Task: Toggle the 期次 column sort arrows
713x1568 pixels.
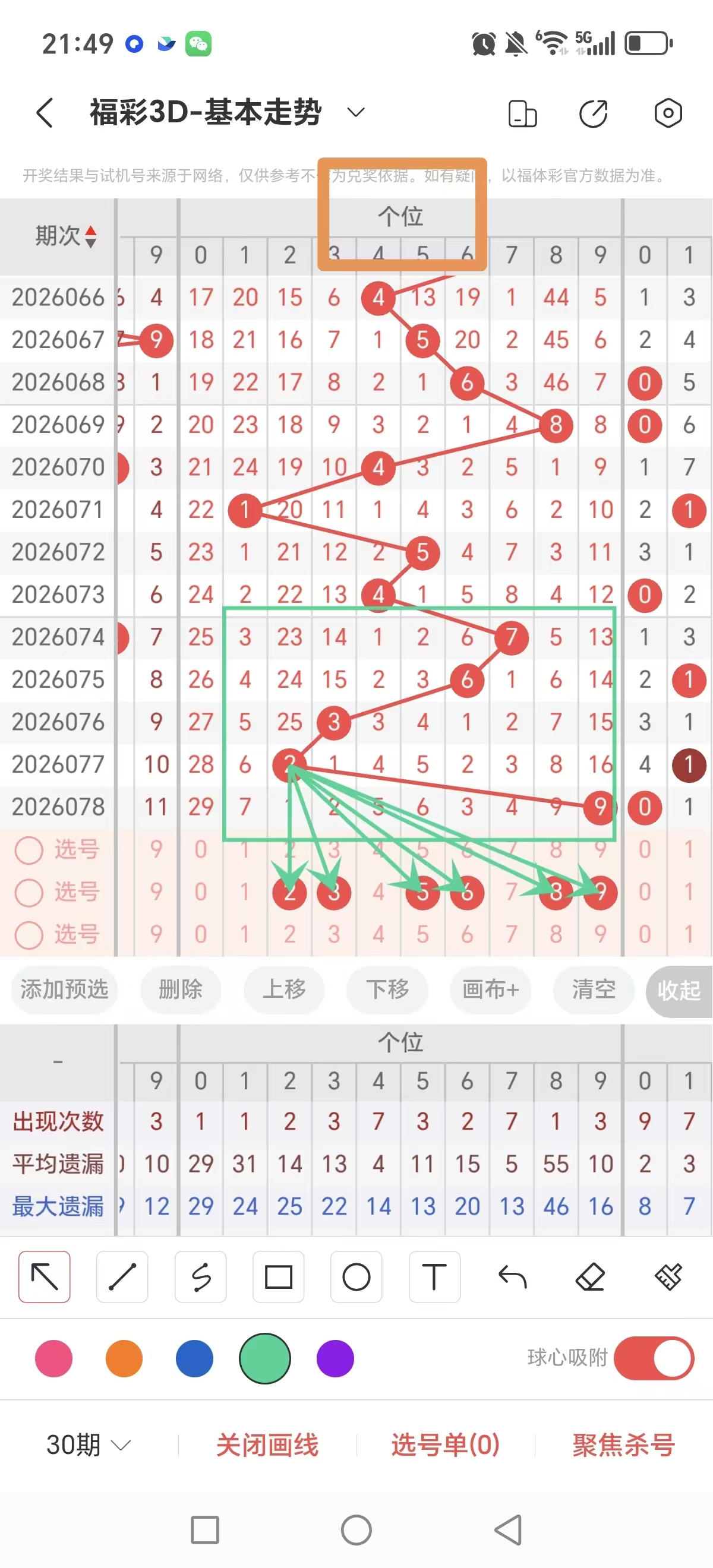Action: click(89, 236)
